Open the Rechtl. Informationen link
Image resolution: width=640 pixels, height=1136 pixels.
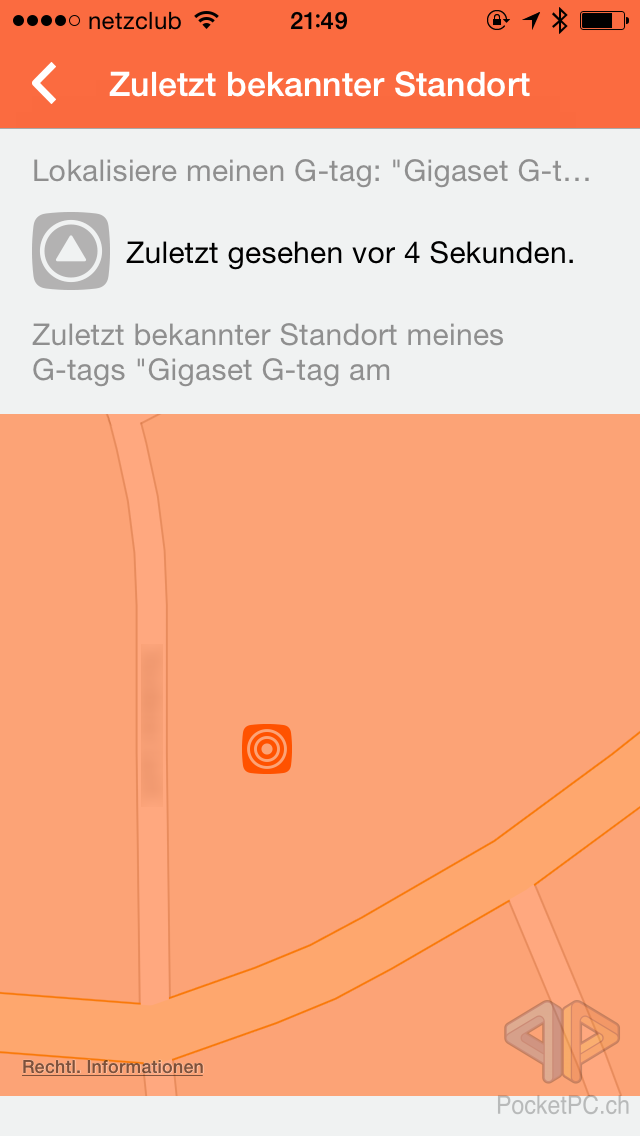pos(113,1067)
